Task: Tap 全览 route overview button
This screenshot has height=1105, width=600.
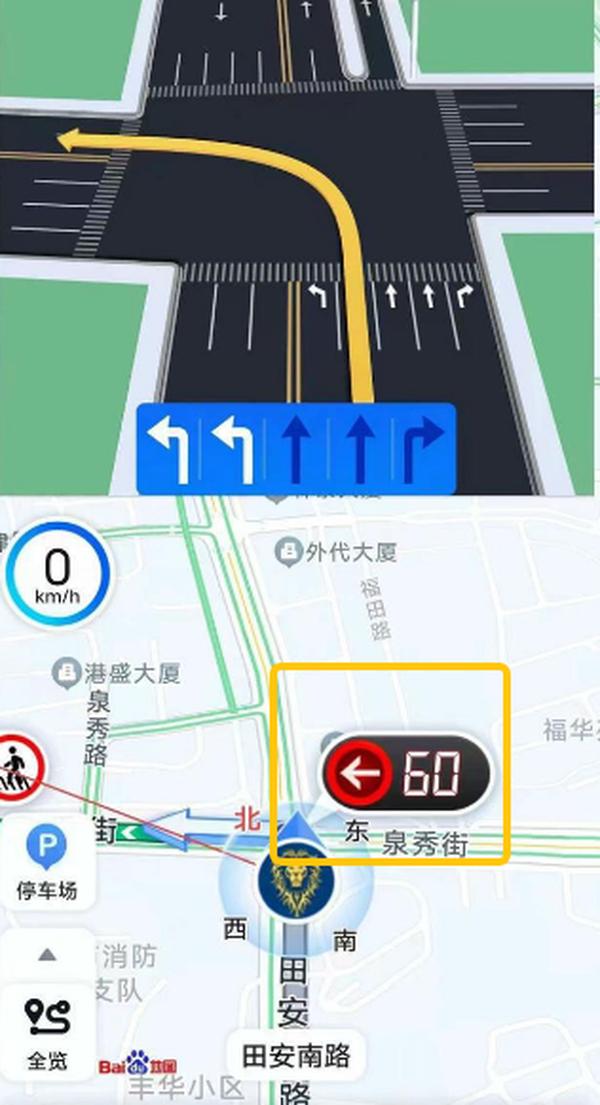Action: (47, 1034)
